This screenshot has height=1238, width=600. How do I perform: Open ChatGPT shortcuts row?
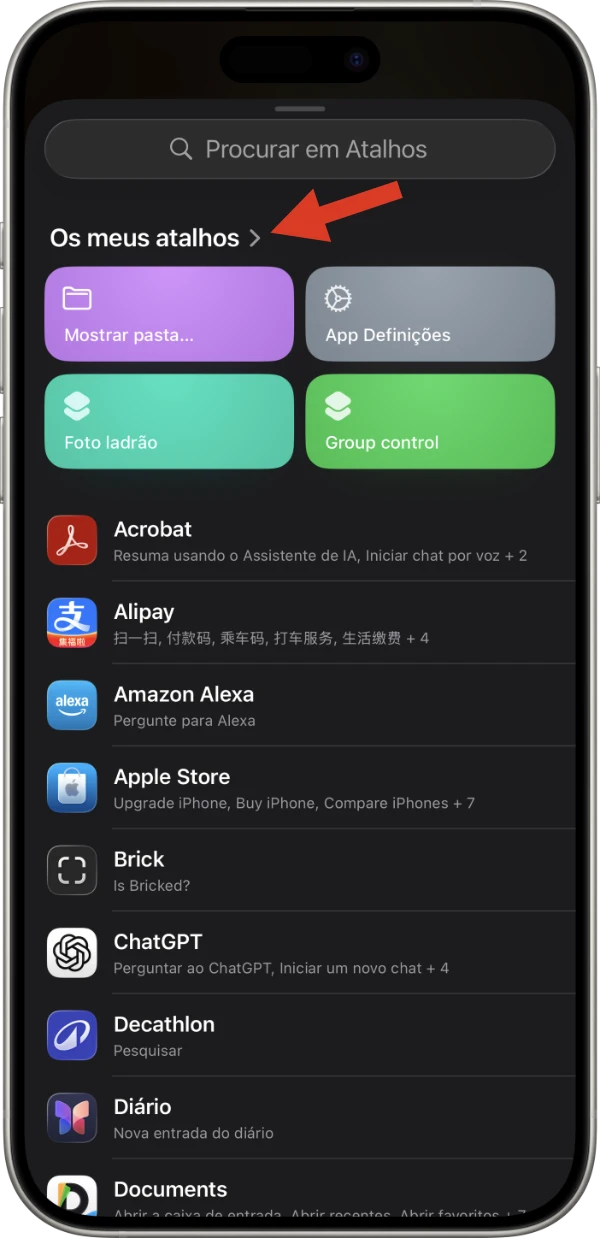pos(310,953)
